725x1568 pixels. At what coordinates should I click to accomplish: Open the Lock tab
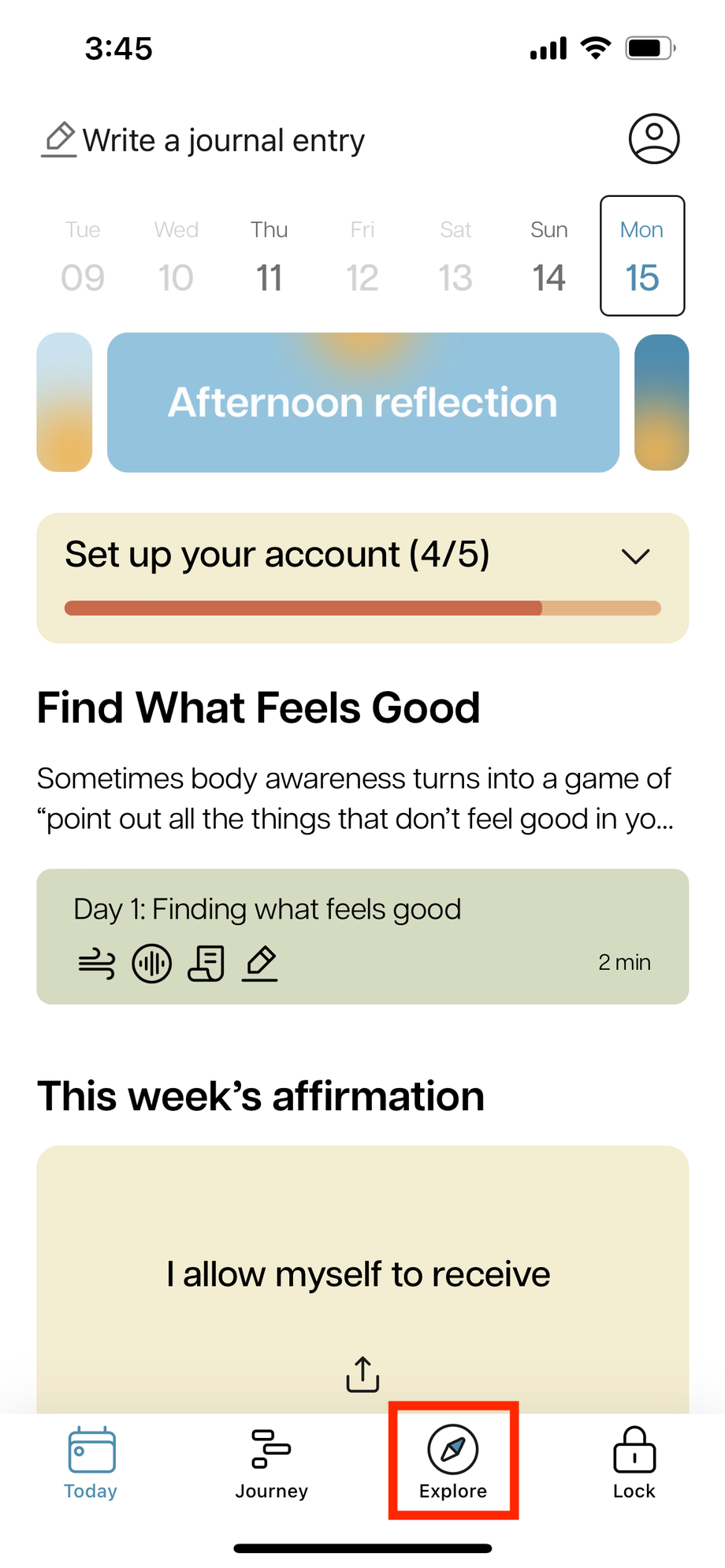point(634,1462)
